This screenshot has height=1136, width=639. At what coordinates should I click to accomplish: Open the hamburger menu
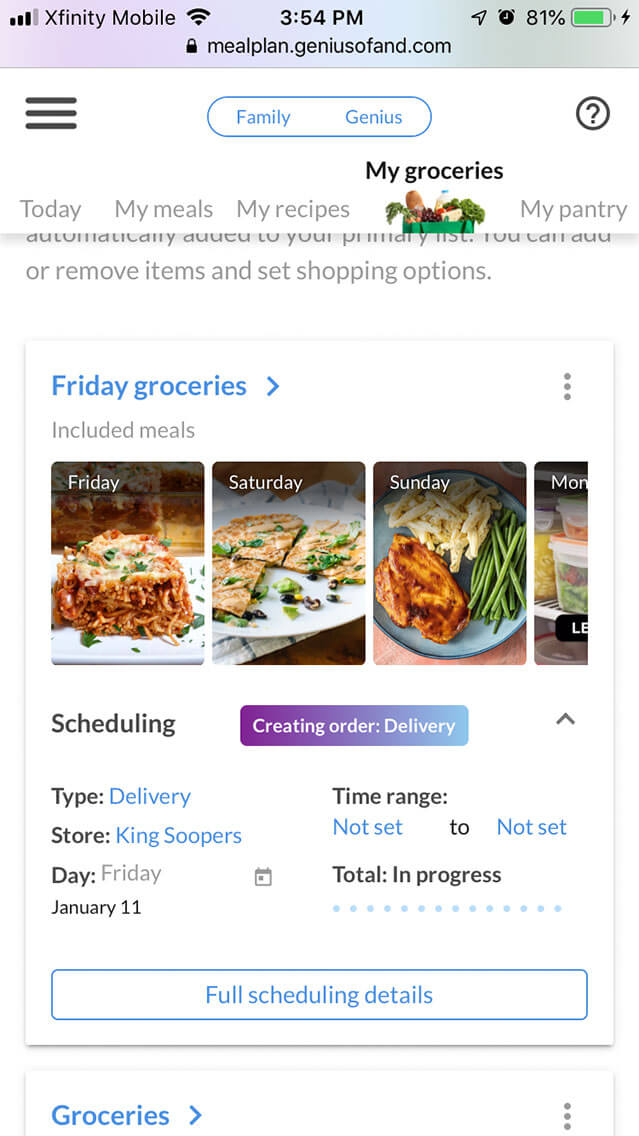51,115
